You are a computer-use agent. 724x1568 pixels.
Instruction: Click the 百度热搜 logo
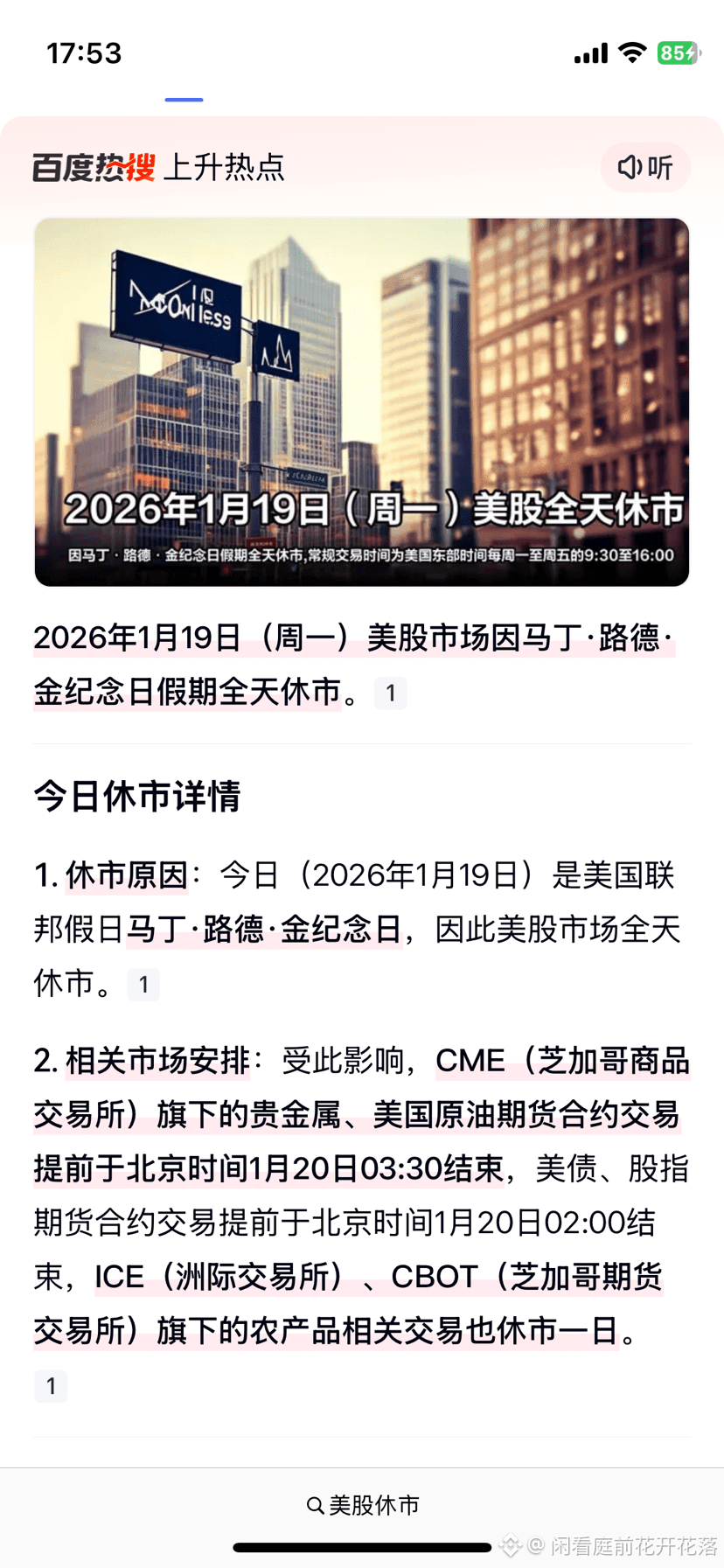(x=92, y=167)
